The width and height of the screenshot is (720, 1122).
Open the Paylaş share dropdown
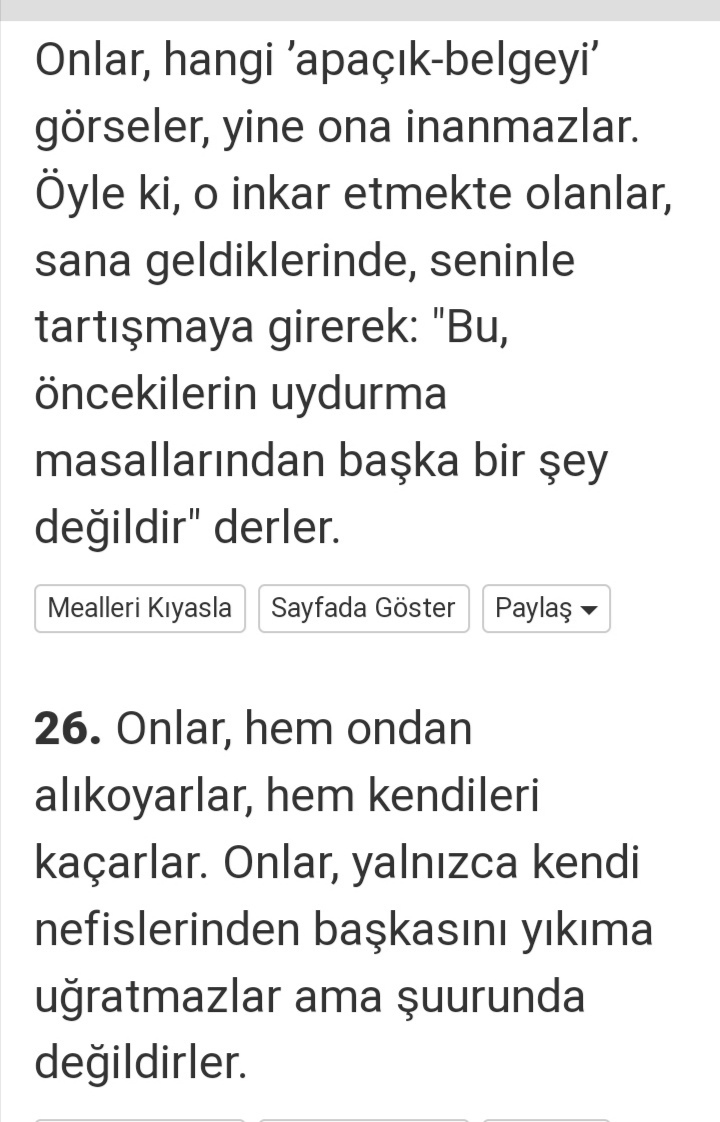[546, 608]
